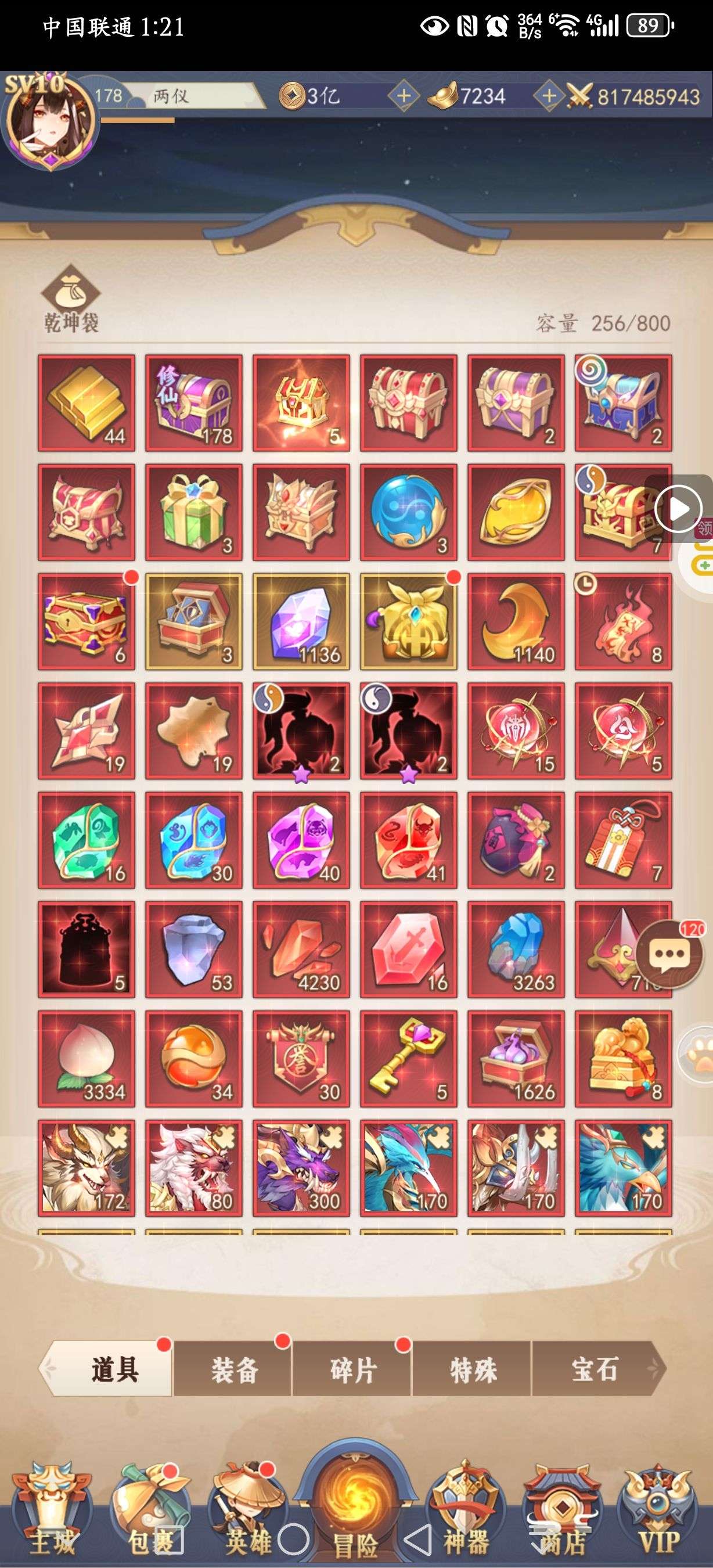
Task: Select the peach item with 3334
Action: 87,1059
